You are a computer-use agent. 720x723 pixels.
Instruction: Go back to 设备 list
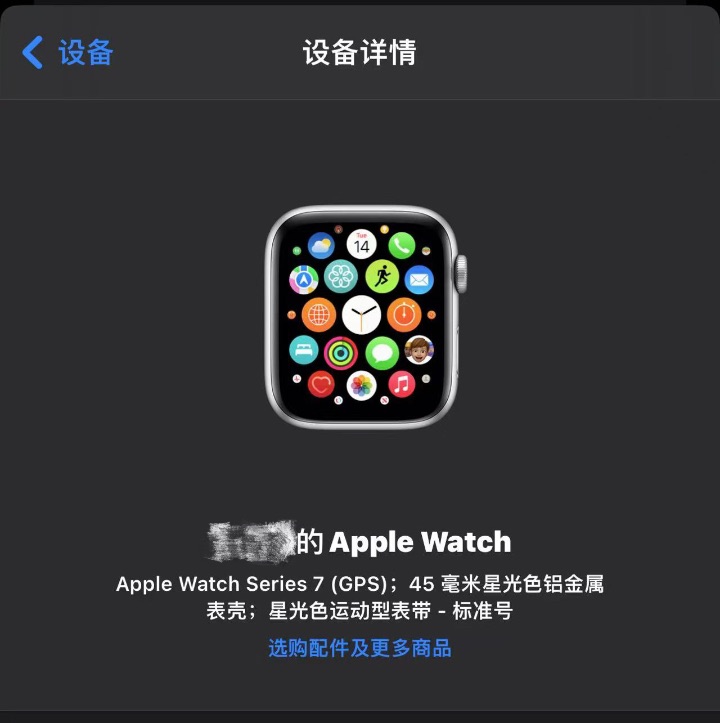[x=68, y=52]
